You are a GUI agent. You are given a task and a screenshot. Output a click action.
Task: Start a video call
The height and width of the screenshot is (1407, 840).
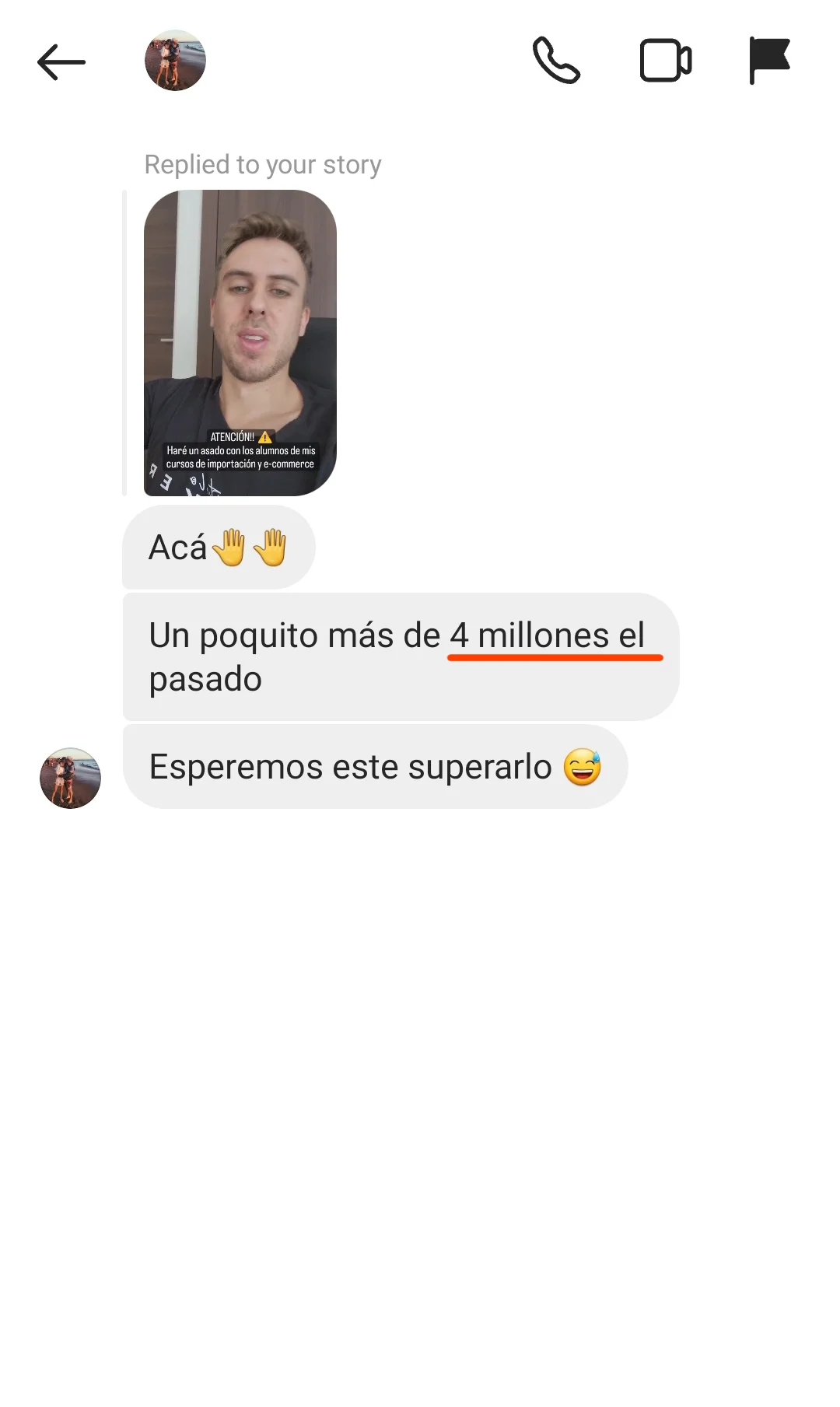666,61
